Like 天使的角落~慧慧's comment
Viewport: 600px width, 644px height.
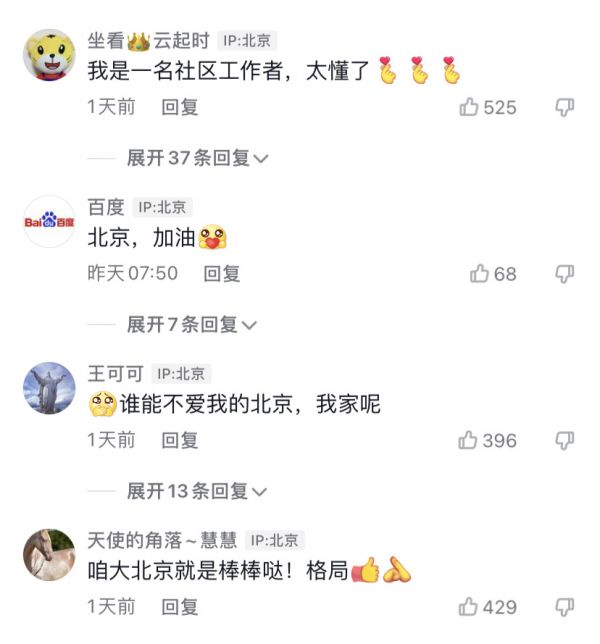470,606
